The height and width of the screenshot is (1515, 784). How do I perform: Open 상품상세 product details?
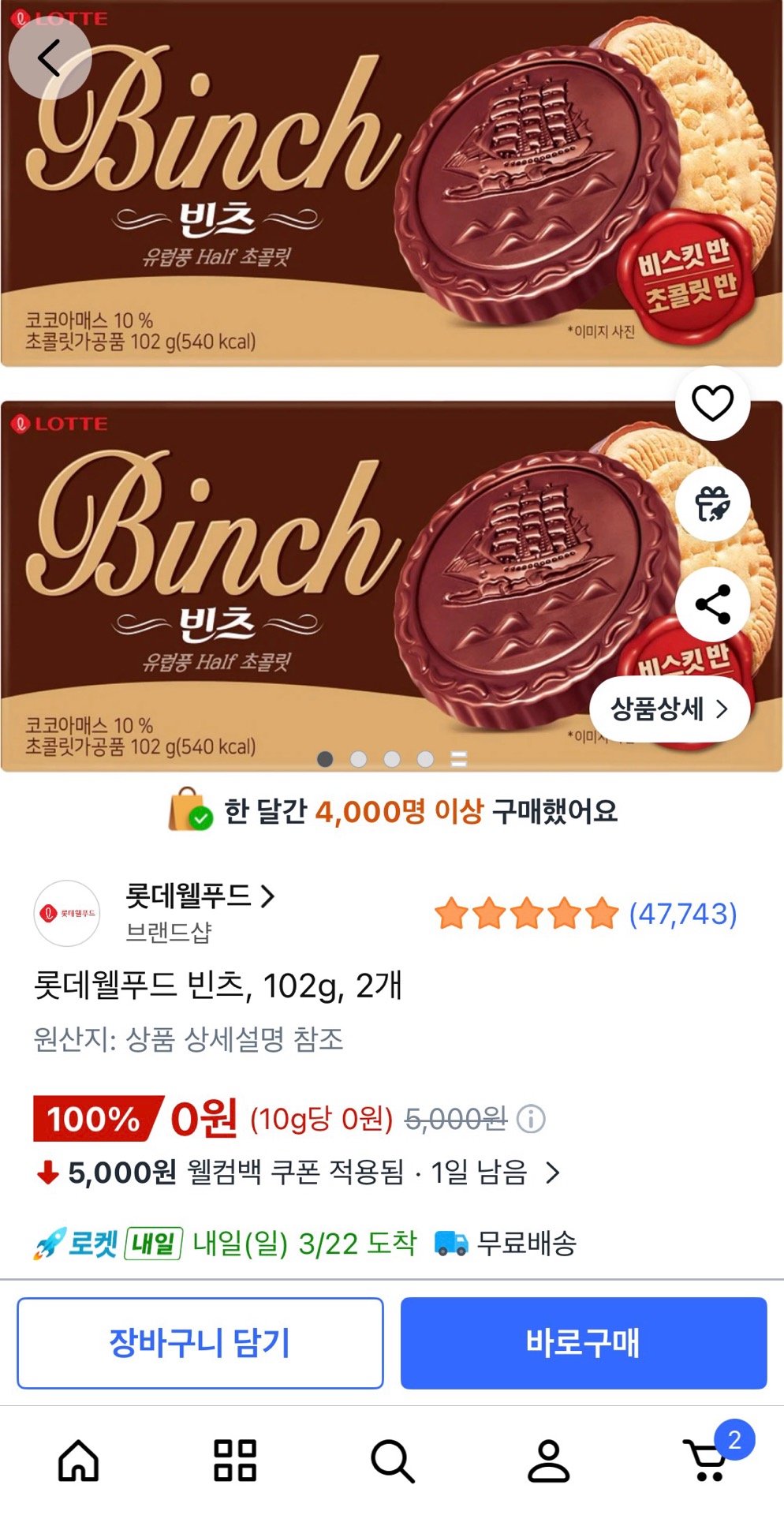[x=669, y=709]
